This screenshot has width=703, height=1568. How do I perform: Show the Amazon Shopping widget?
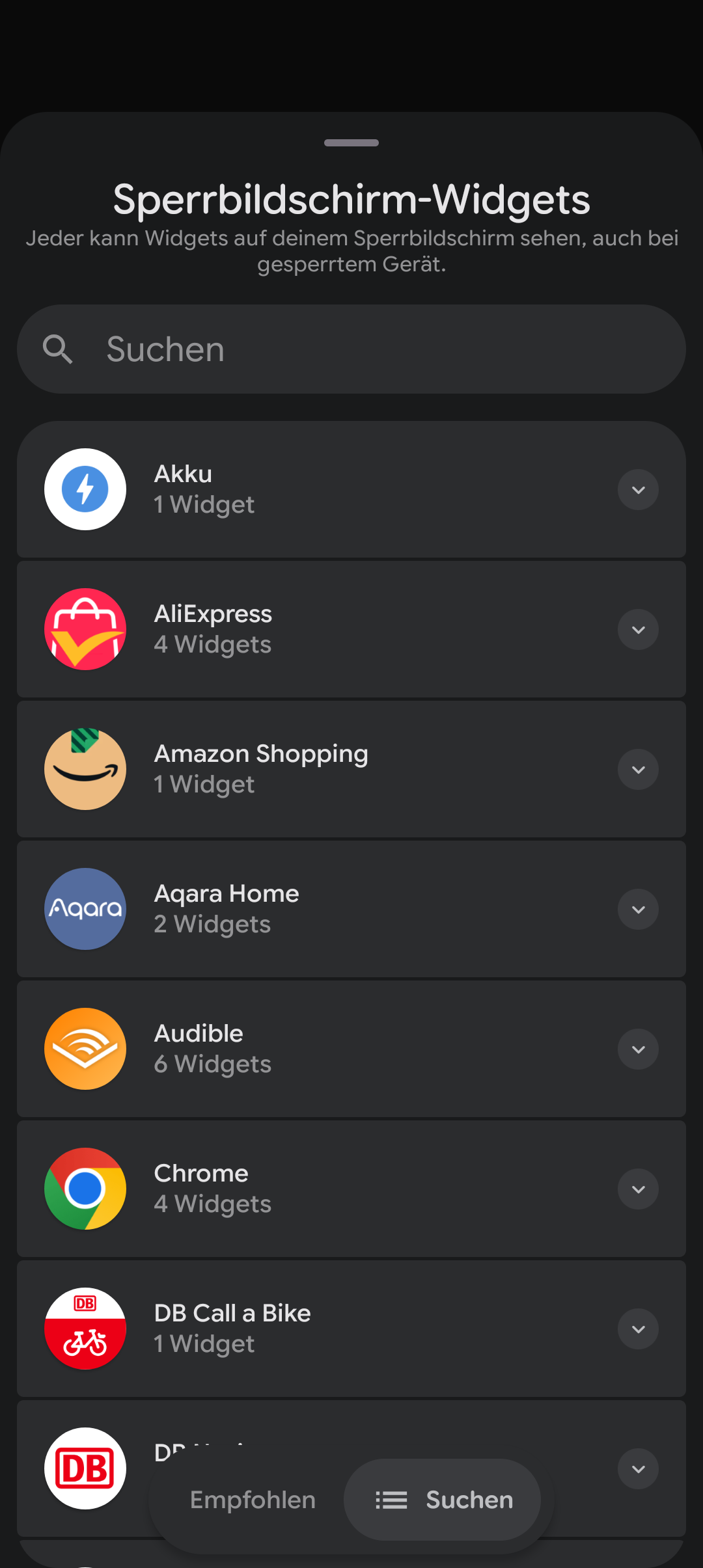pos(638,770)
